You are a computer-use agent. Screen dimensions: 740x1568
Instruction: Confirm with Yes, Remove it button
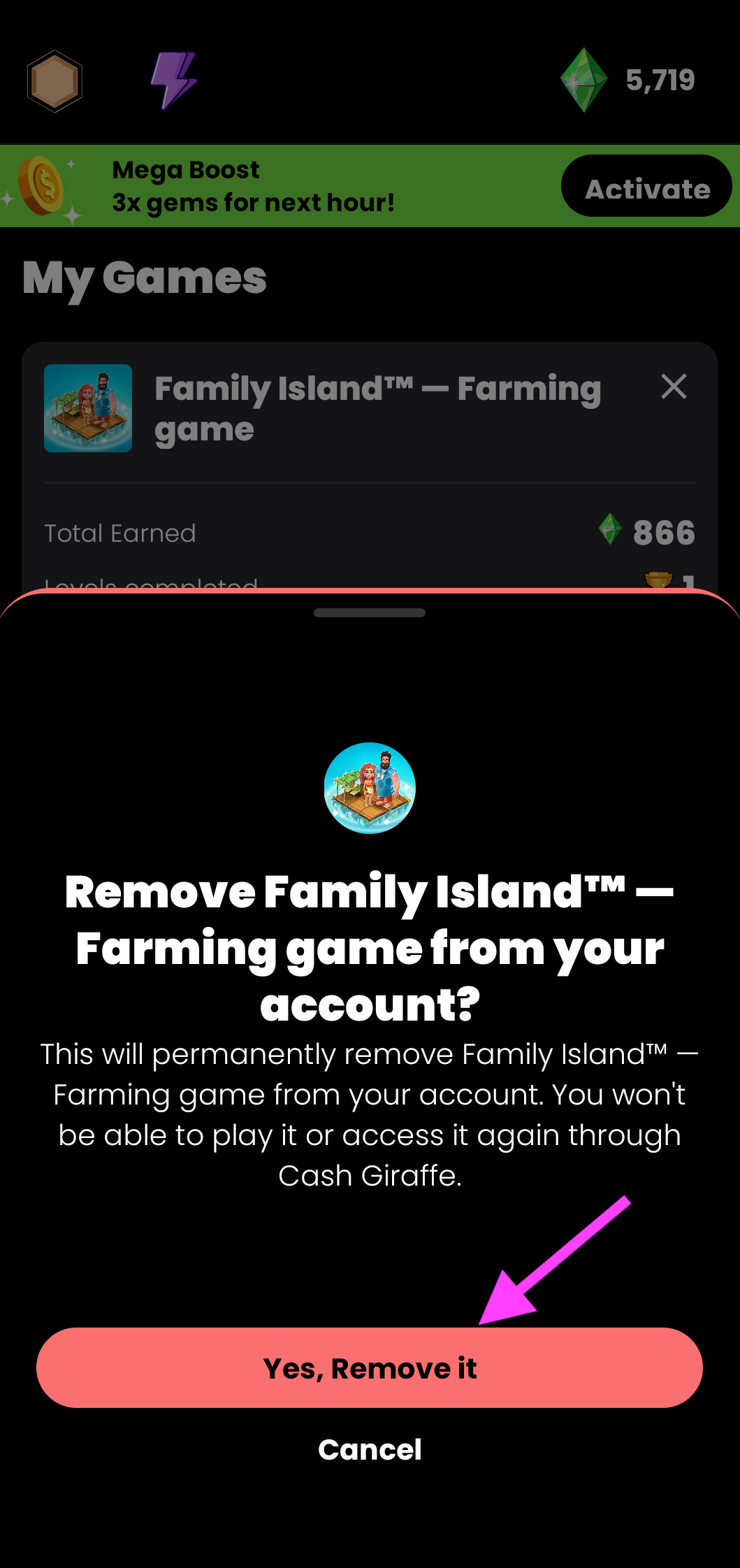click(x=369, y=1367)
